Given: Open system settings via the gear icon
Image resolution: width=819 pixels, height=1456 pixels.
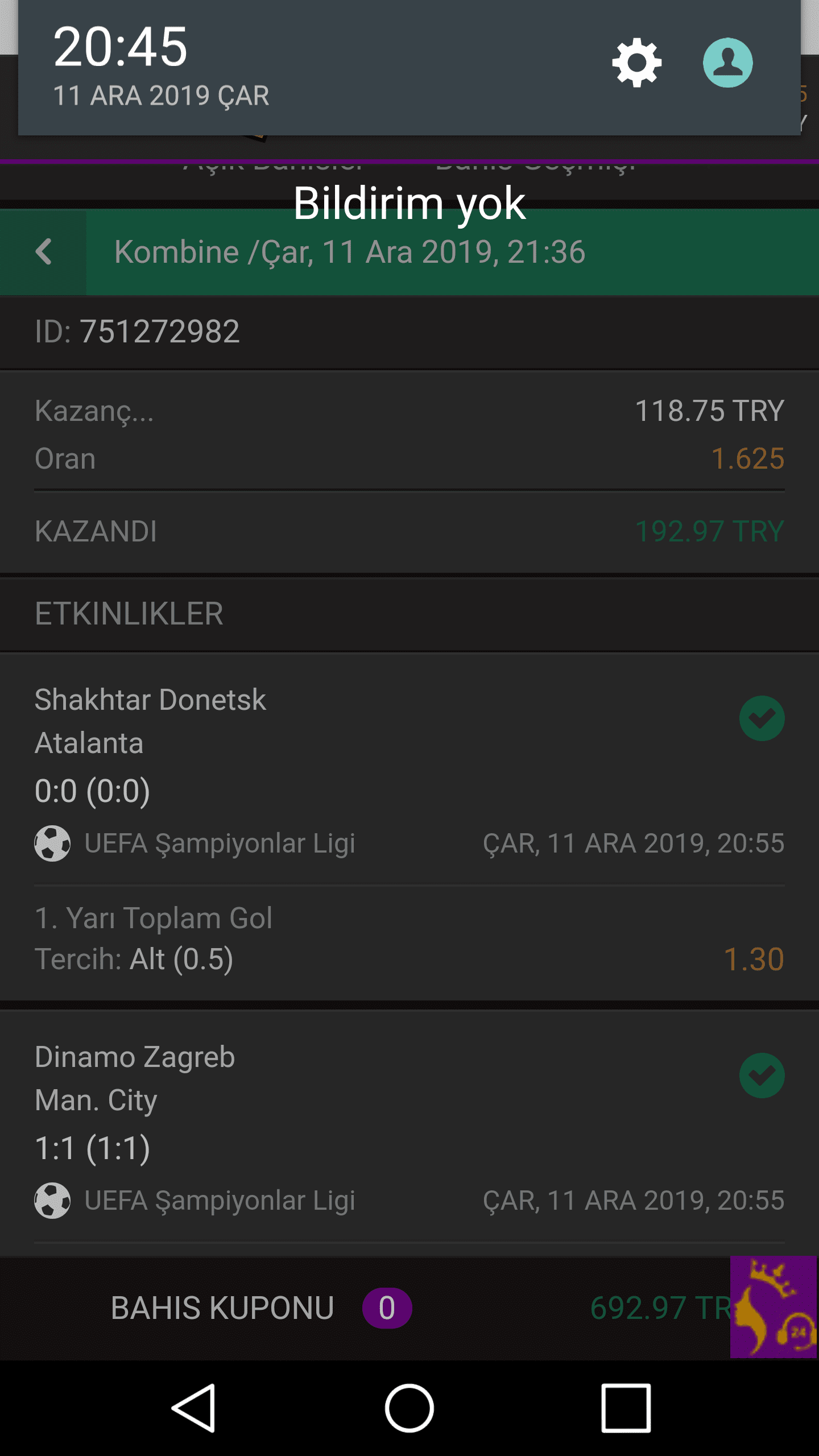Looking at the screenshot, I should click(636, 63).
